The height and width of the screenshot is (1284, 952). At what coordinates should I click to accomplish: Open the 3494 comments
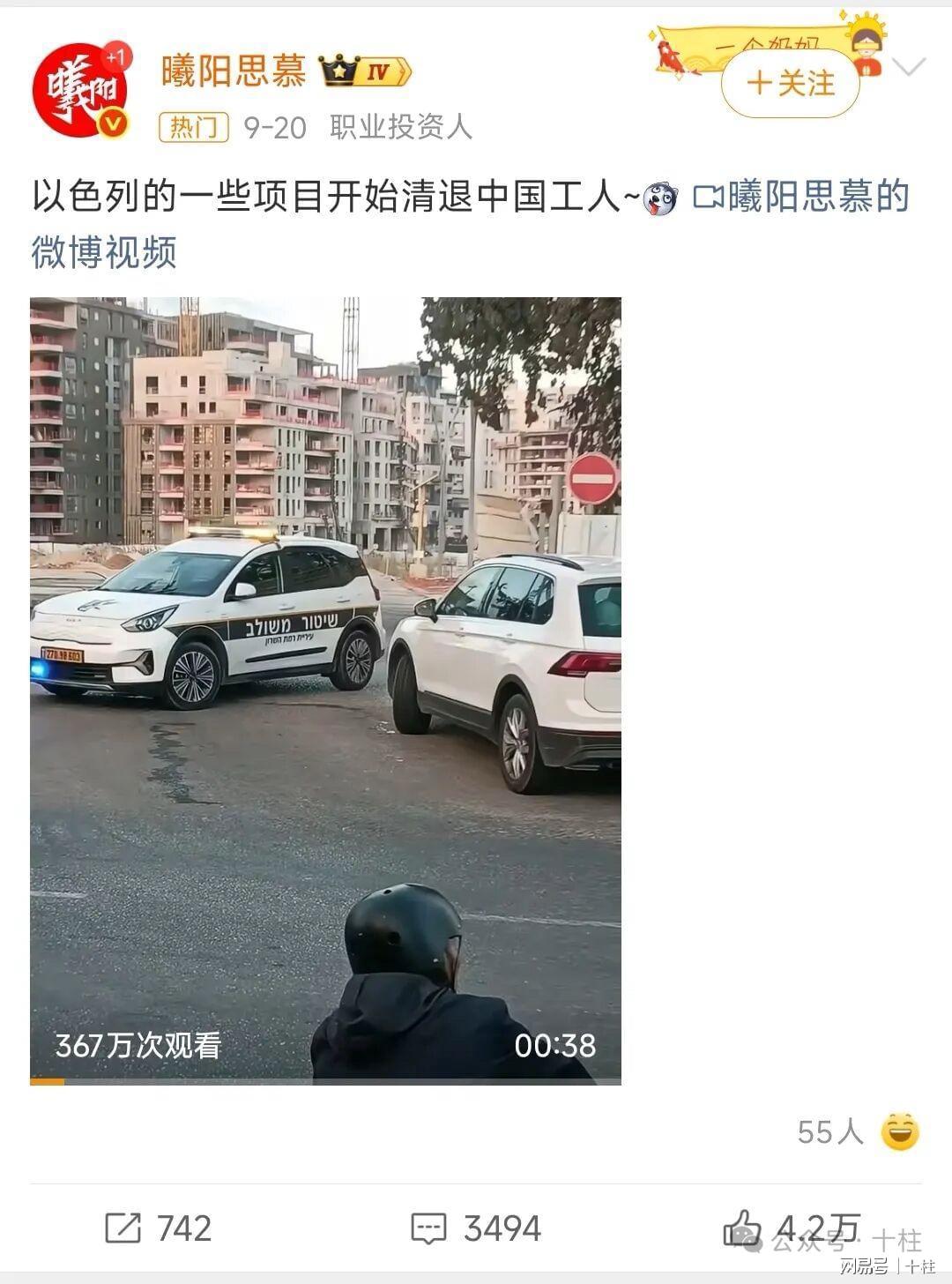click(x=476, y=1228)
